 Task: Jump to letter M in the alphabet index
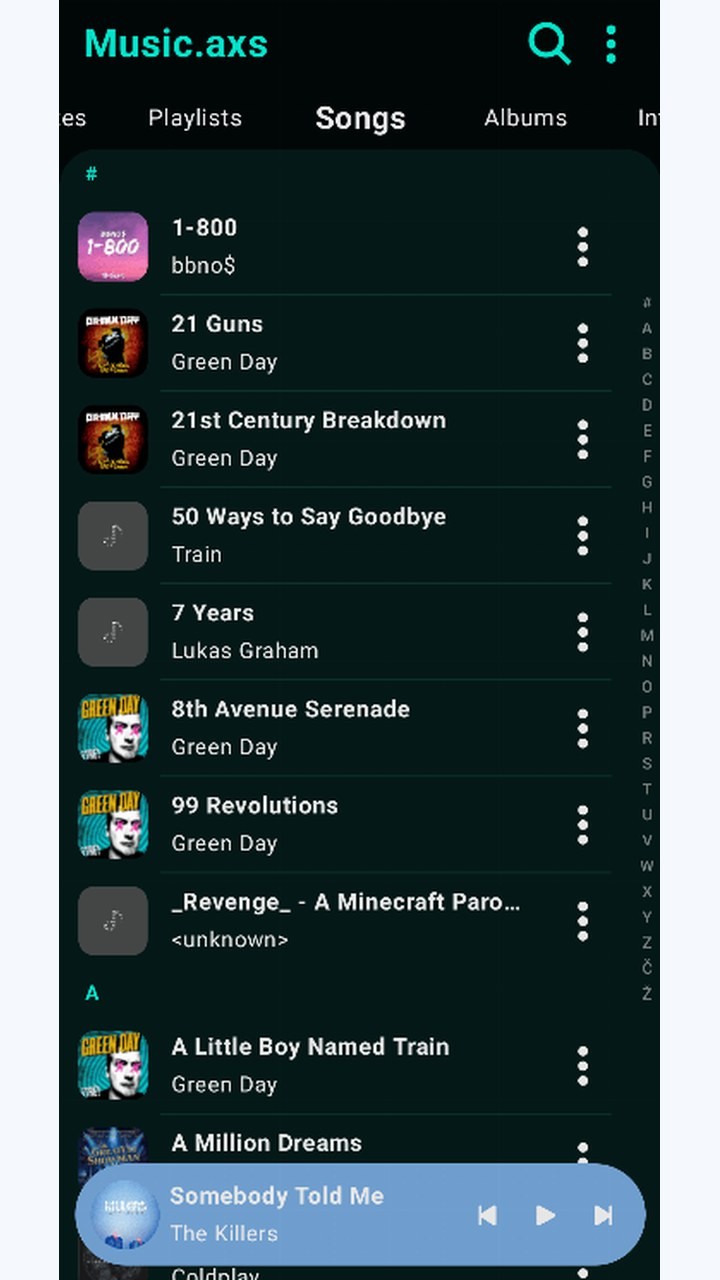tap(647, 635)
